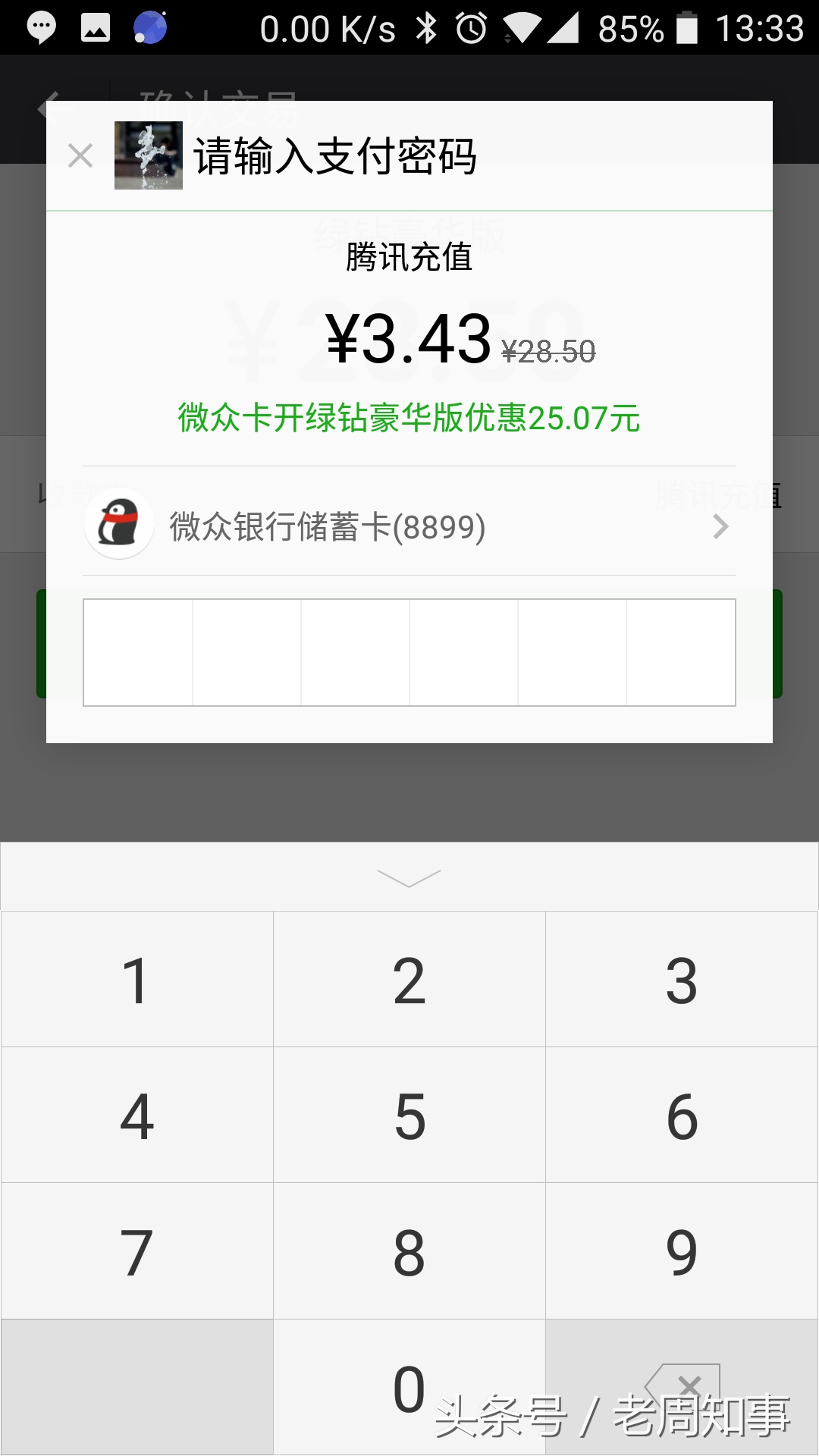Open the payment card selection via the right chevron
This screenshot has height=1456, width=819.
tap(719, 525)
